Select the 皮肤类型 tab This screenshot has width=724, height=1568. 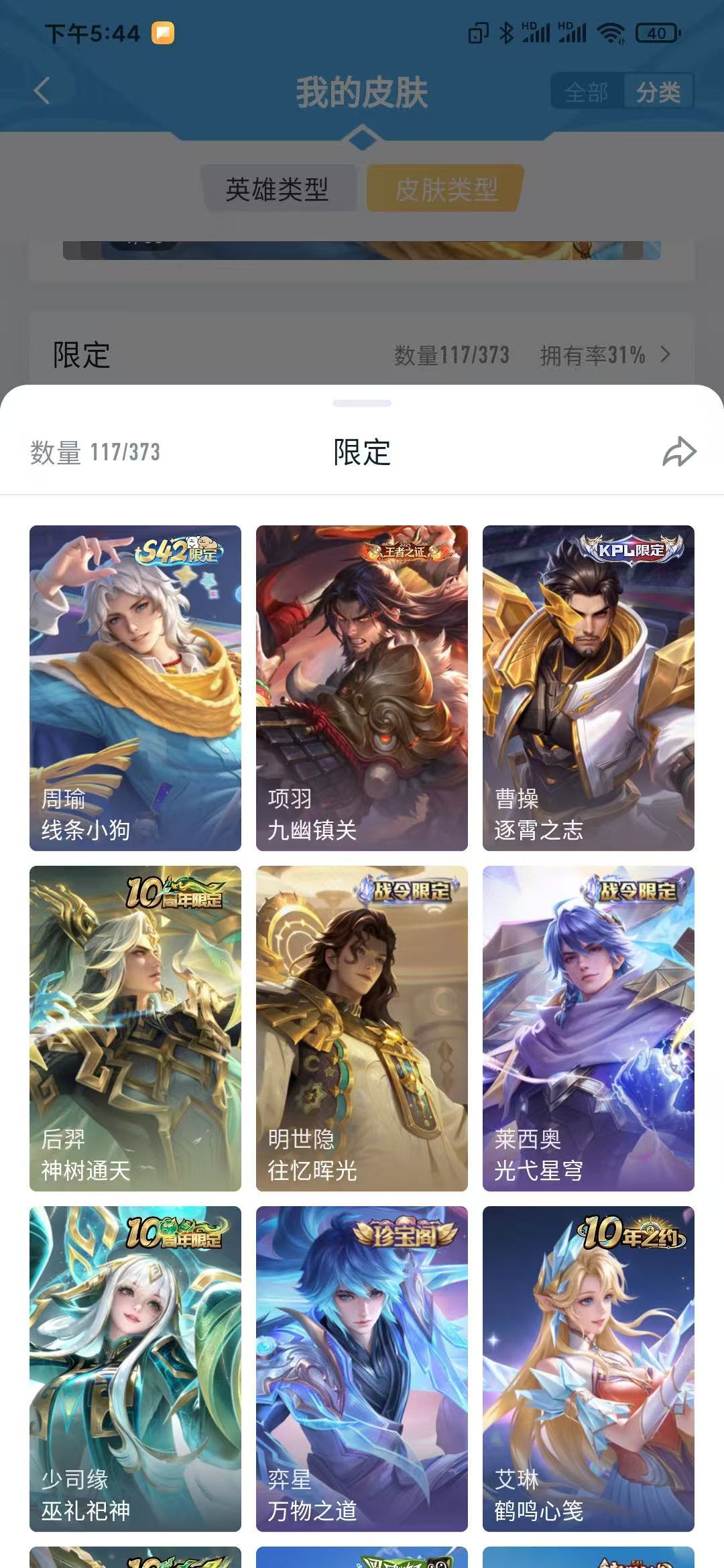[444, 190]
